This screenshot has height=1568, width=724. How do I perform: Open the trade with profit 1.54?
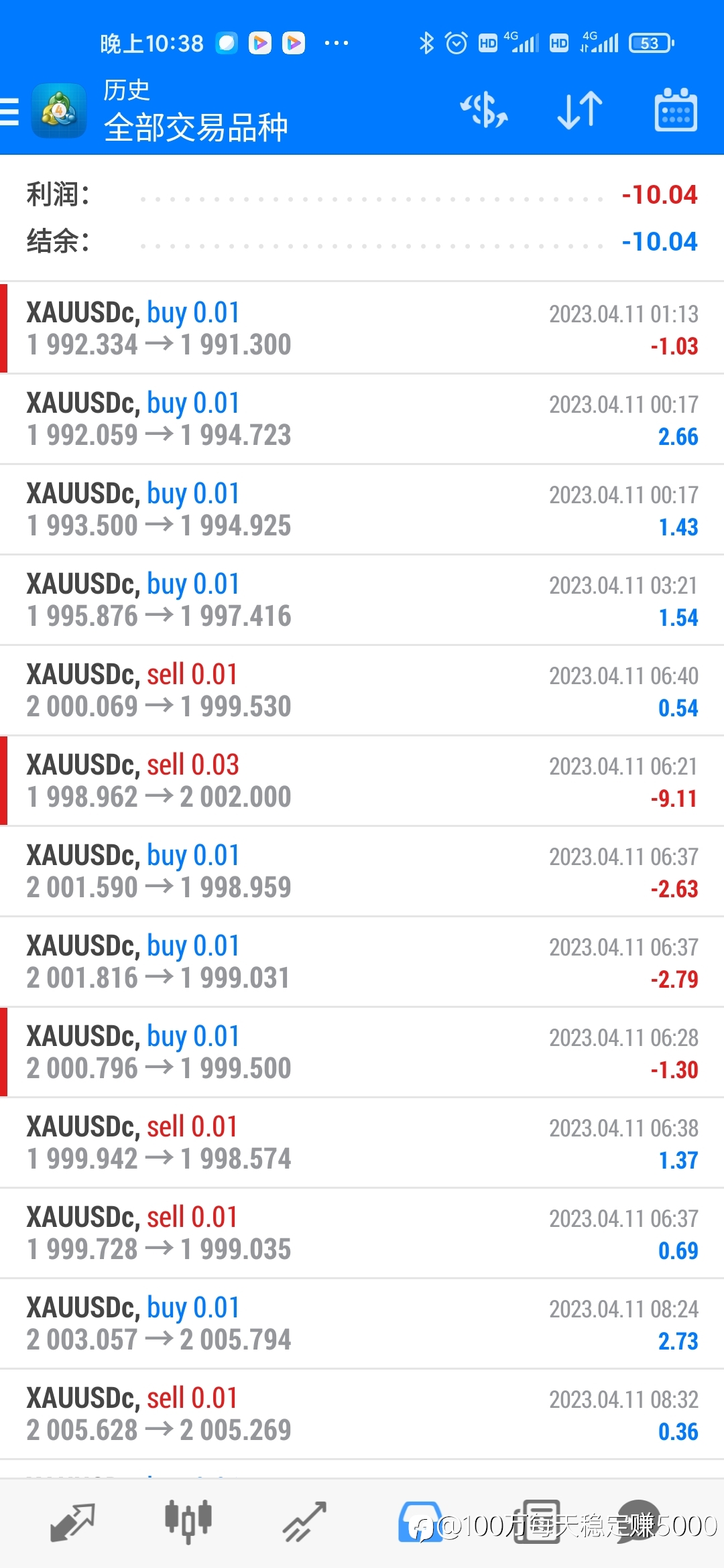[x=362, y=600]
